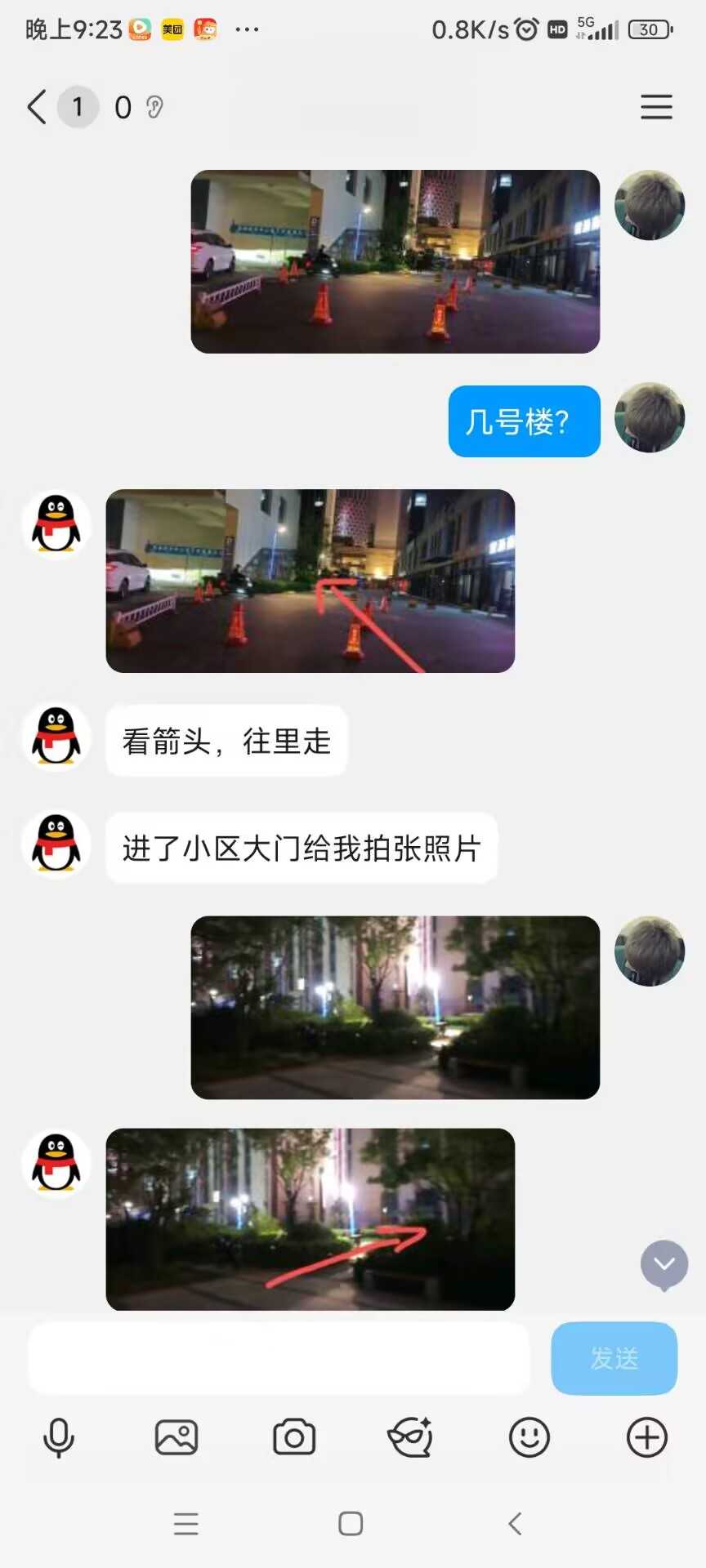Tap the 发送 send button
Screen dimensions: 706x1568
coord(614,1358)
